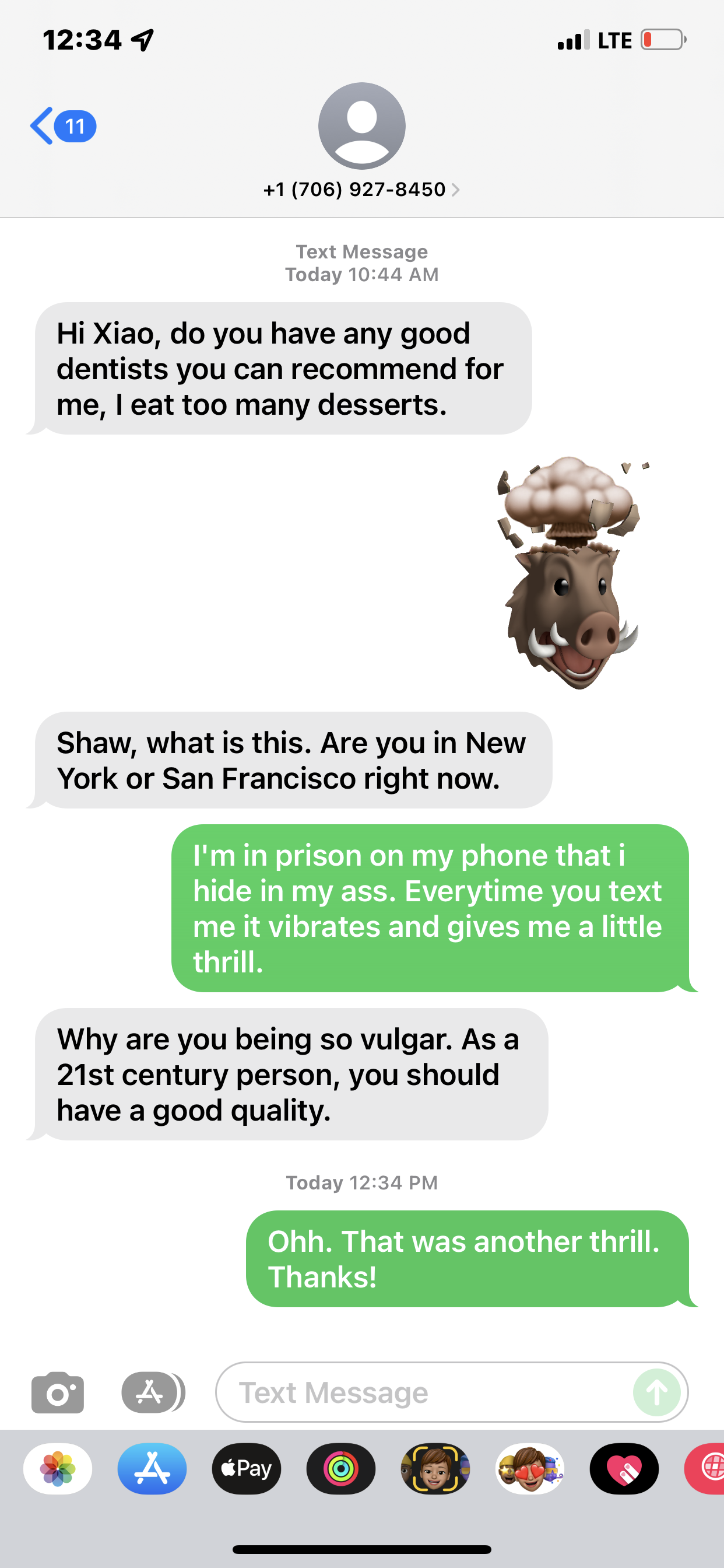Open Memoji Stickers
Viewport: 724px width, 1568px height.
pos(530,1469)
